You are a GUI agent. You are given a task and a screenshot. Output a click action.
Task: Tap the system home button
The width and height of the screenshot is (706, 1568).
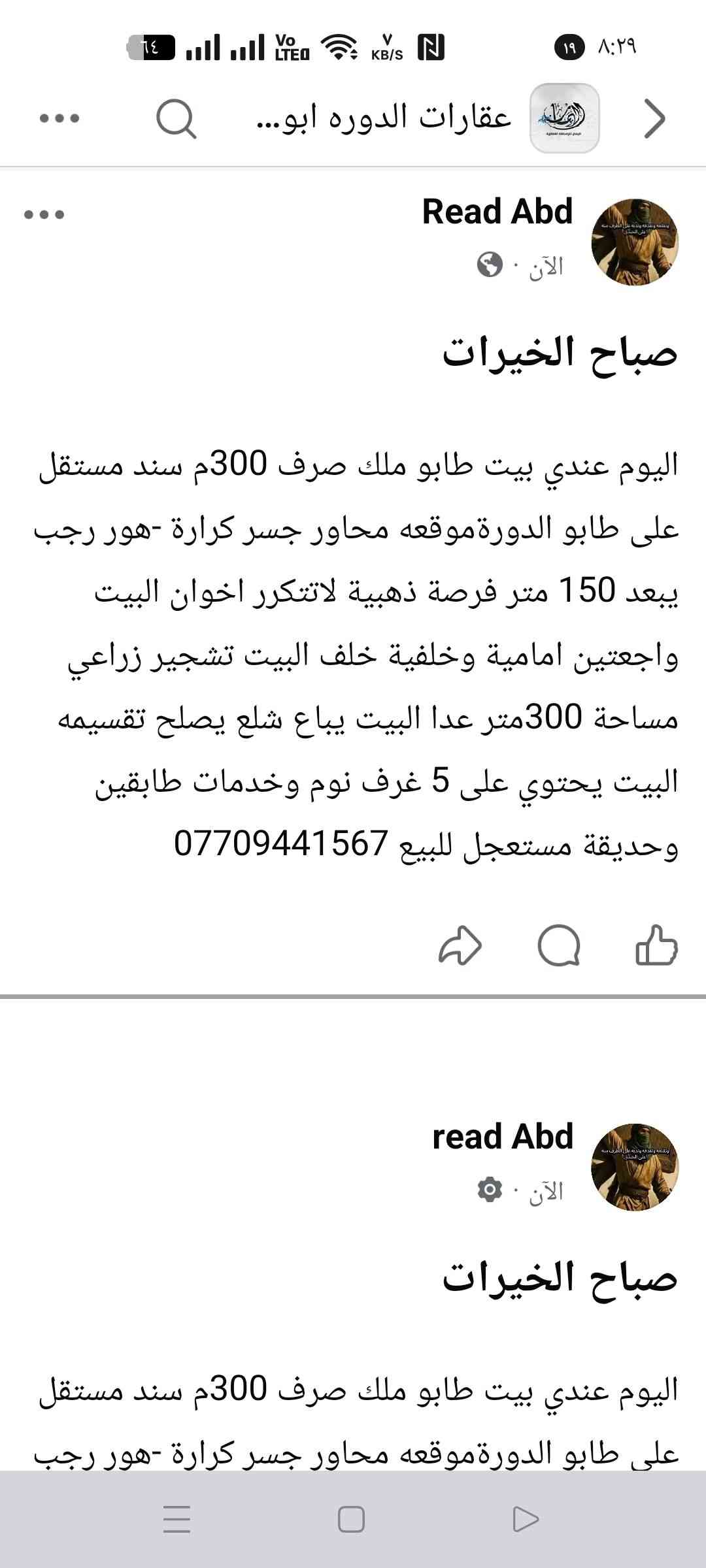click(x=351, y=1519)
